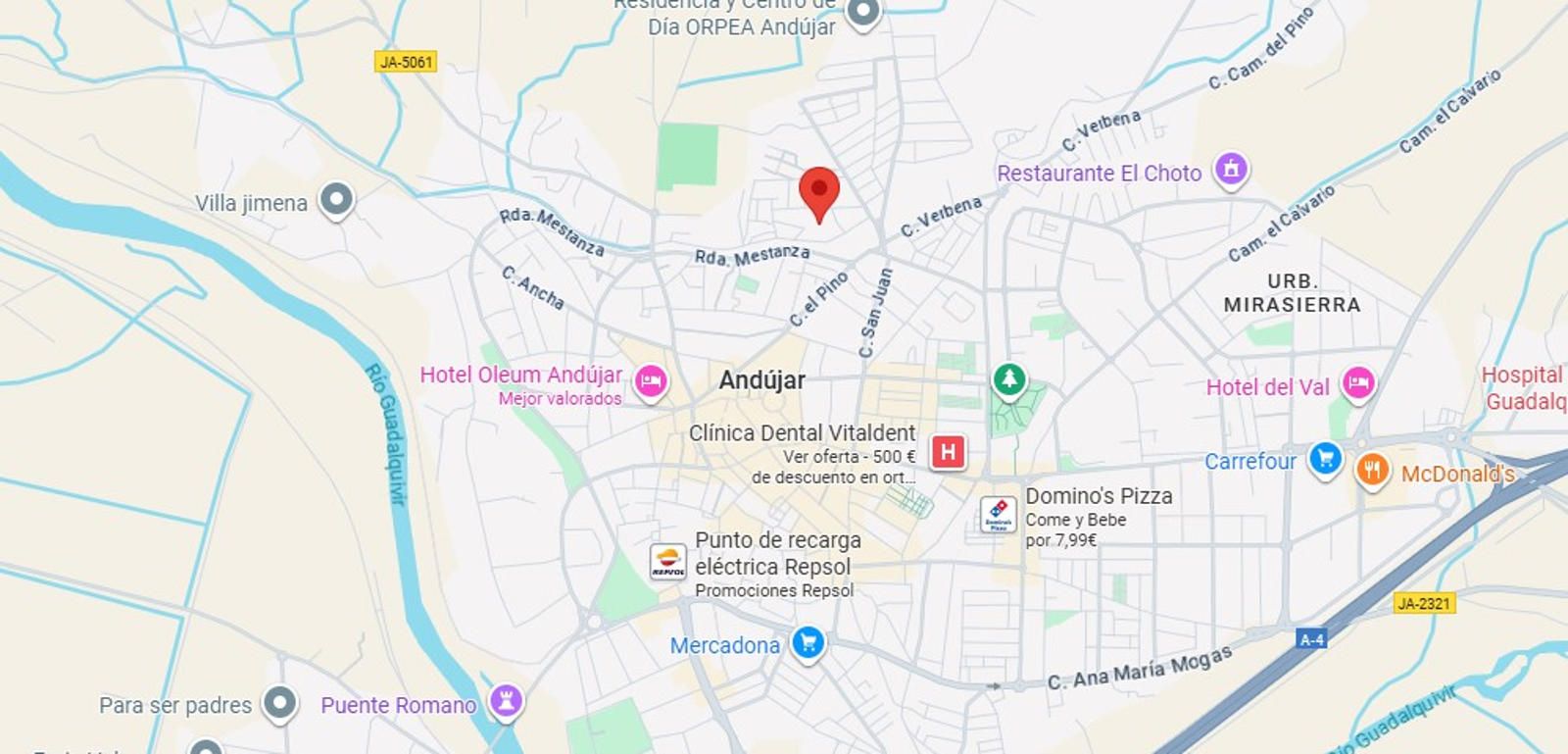Open Para ser padres marker
Viewport: 1568px width, 754px height.
coord(279,702)
